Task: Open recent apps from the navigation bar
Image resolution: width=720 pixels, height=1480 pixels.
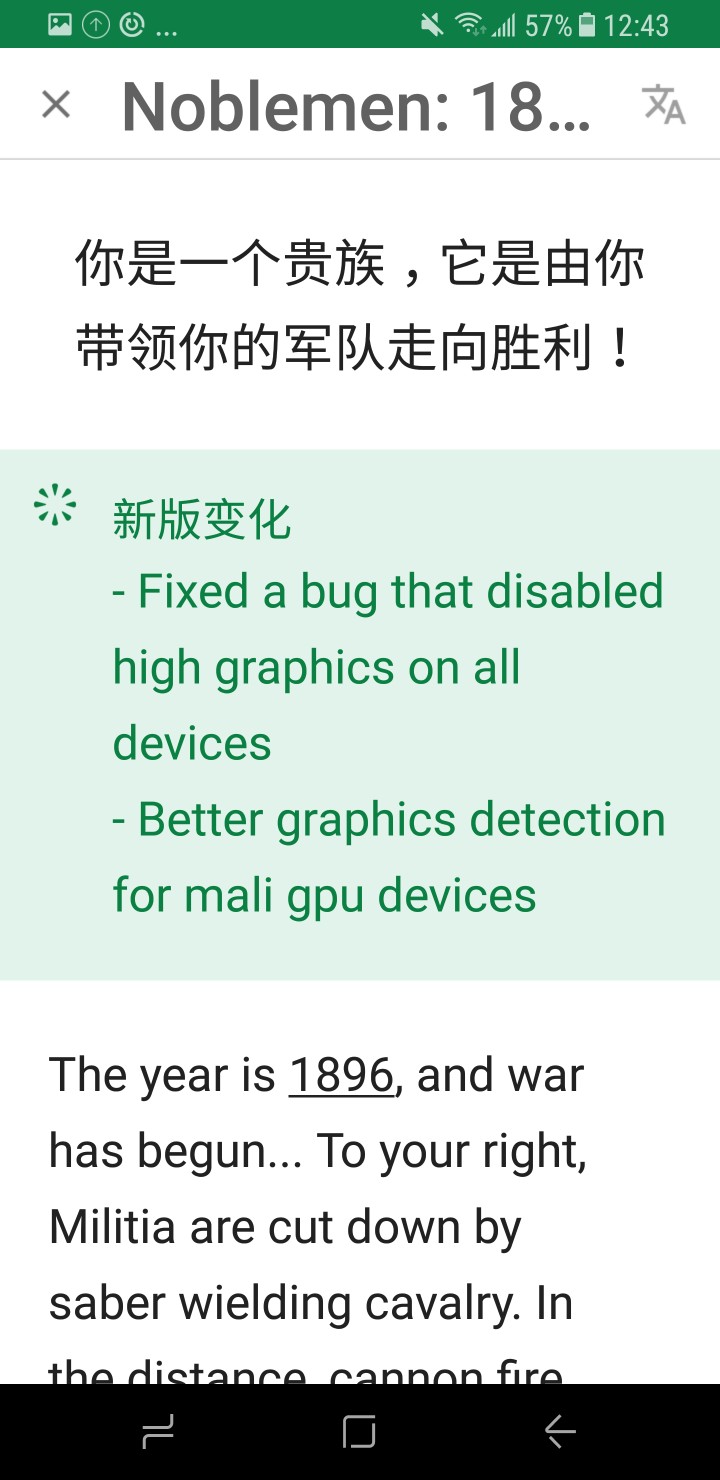Action: coord(158,1433)
